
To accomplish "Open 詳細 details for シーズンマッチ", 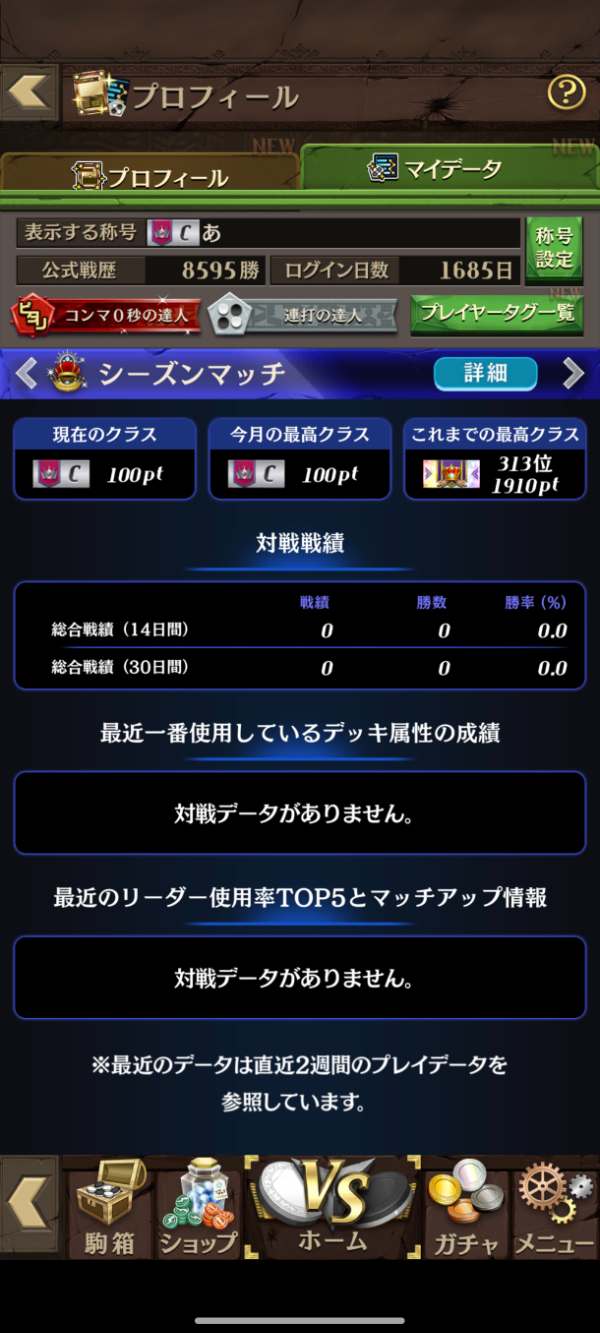I will click(x=485, y=374).
